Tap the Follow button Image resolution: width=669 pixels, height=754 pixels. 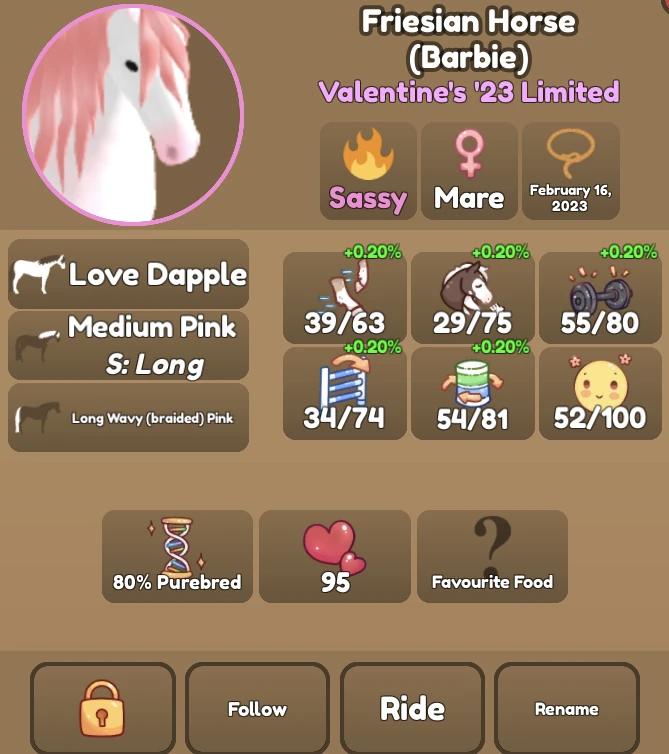point(257,708)
